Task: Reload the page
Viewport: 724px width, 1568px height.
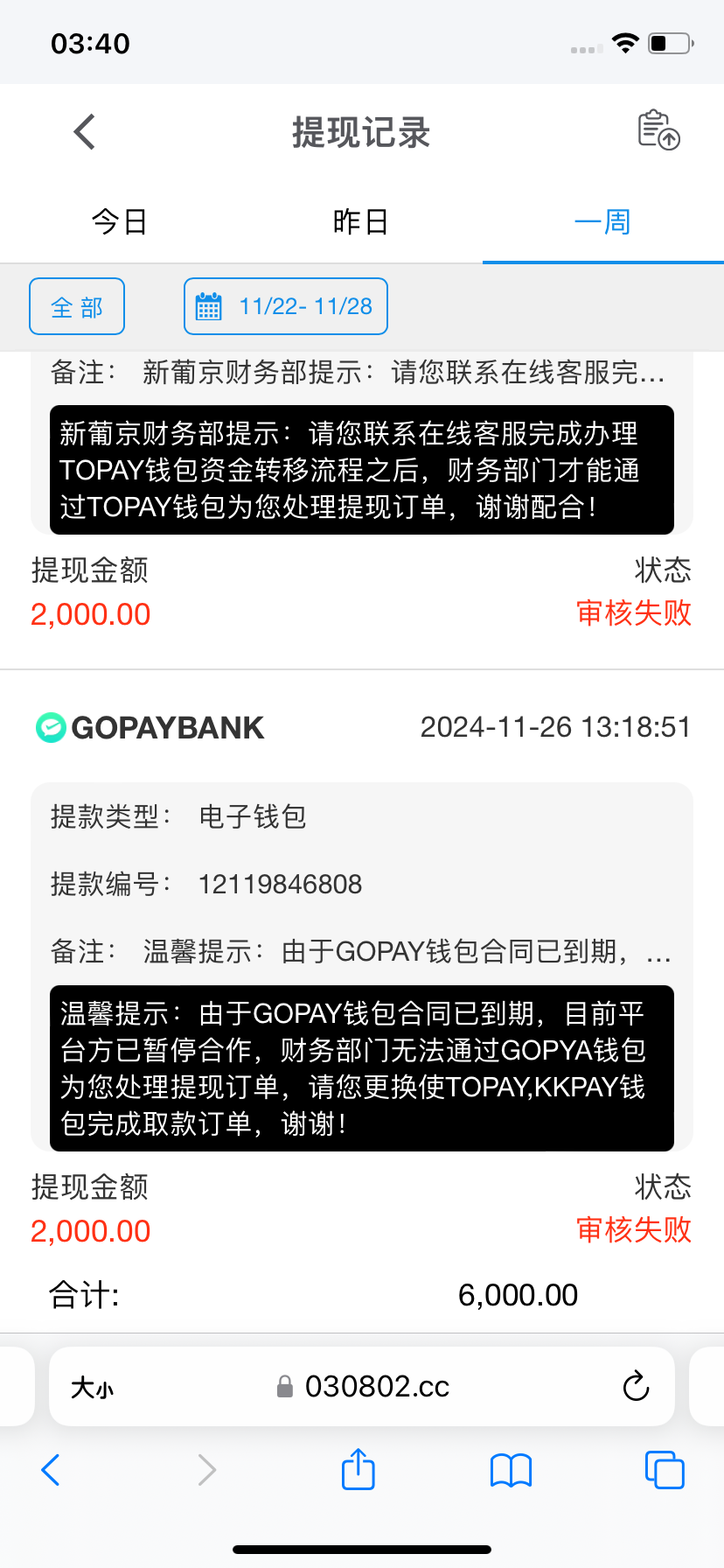Action: coord(636,1387)
